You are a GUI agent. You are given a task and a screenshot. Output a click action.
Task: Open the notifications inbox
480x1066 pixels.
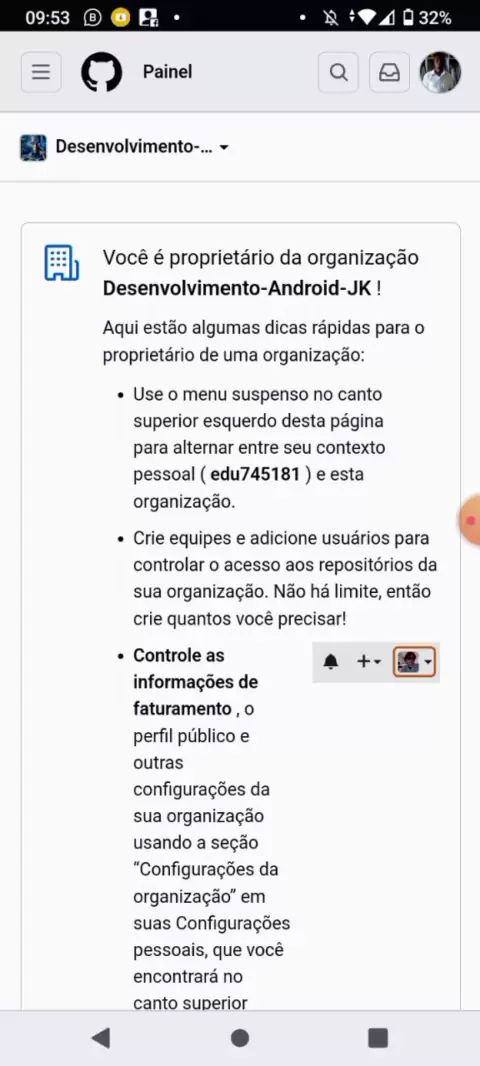tap(390, 72)
